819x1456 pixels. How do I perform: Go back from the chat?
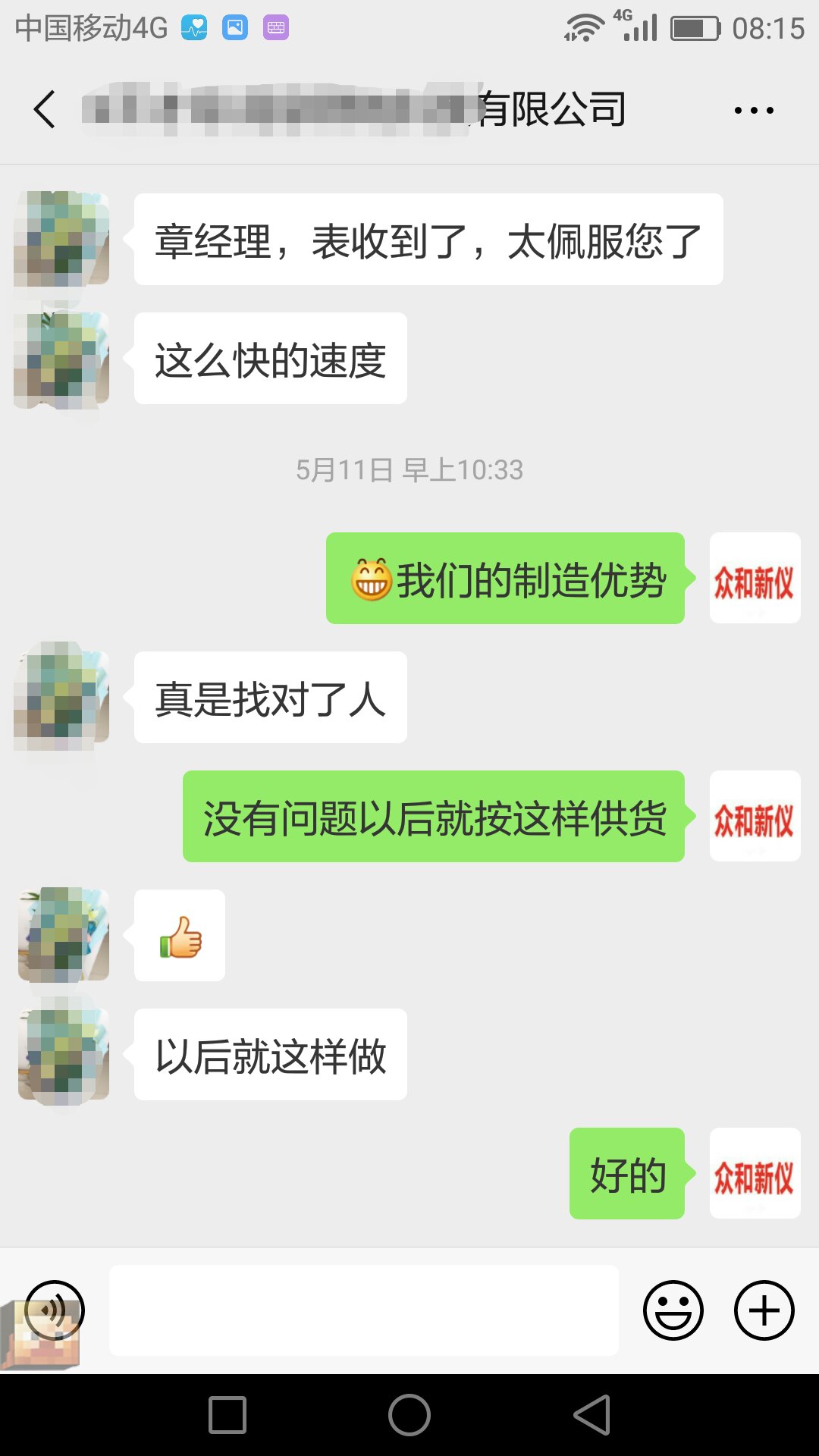pos(45,110)
